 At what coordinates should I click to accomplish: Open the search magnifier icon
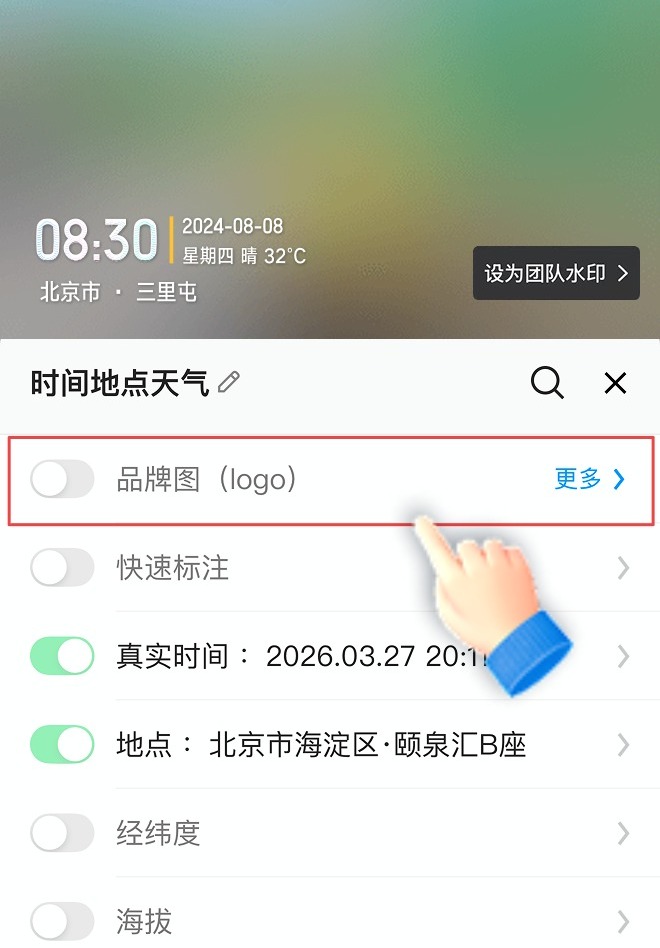pyautogui.click(x=547, y=383)
